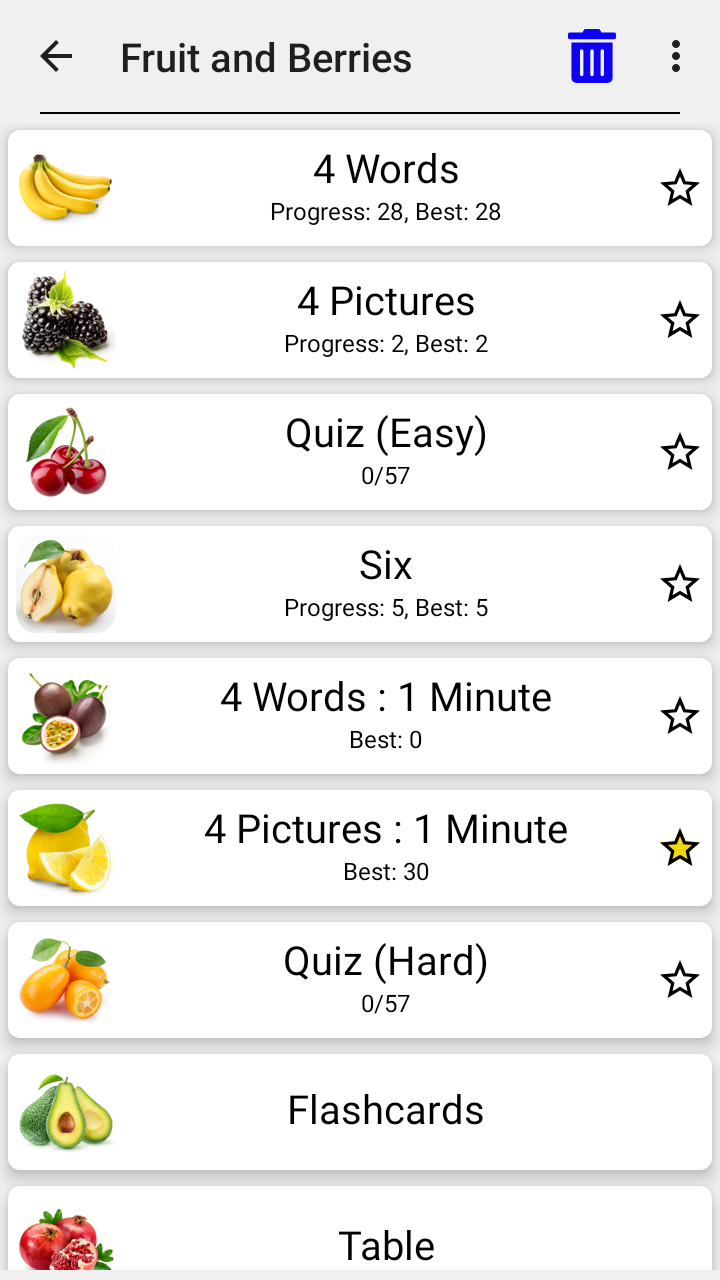Star the Quiz (Hard) mode
The image size is (720, 1280).
pyautogui.click(x=680, y=979)
